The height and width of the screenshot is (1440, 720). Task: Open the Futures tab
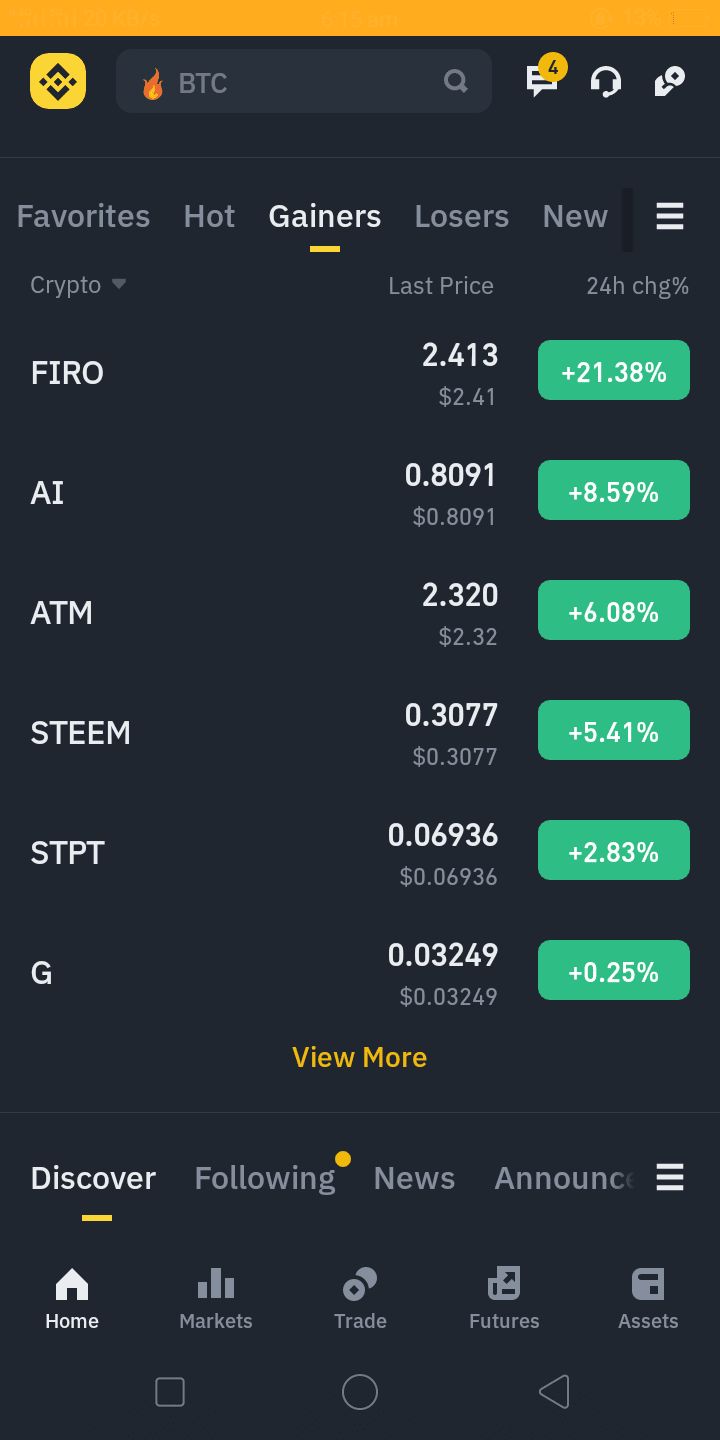click(x=504, y=1298)
